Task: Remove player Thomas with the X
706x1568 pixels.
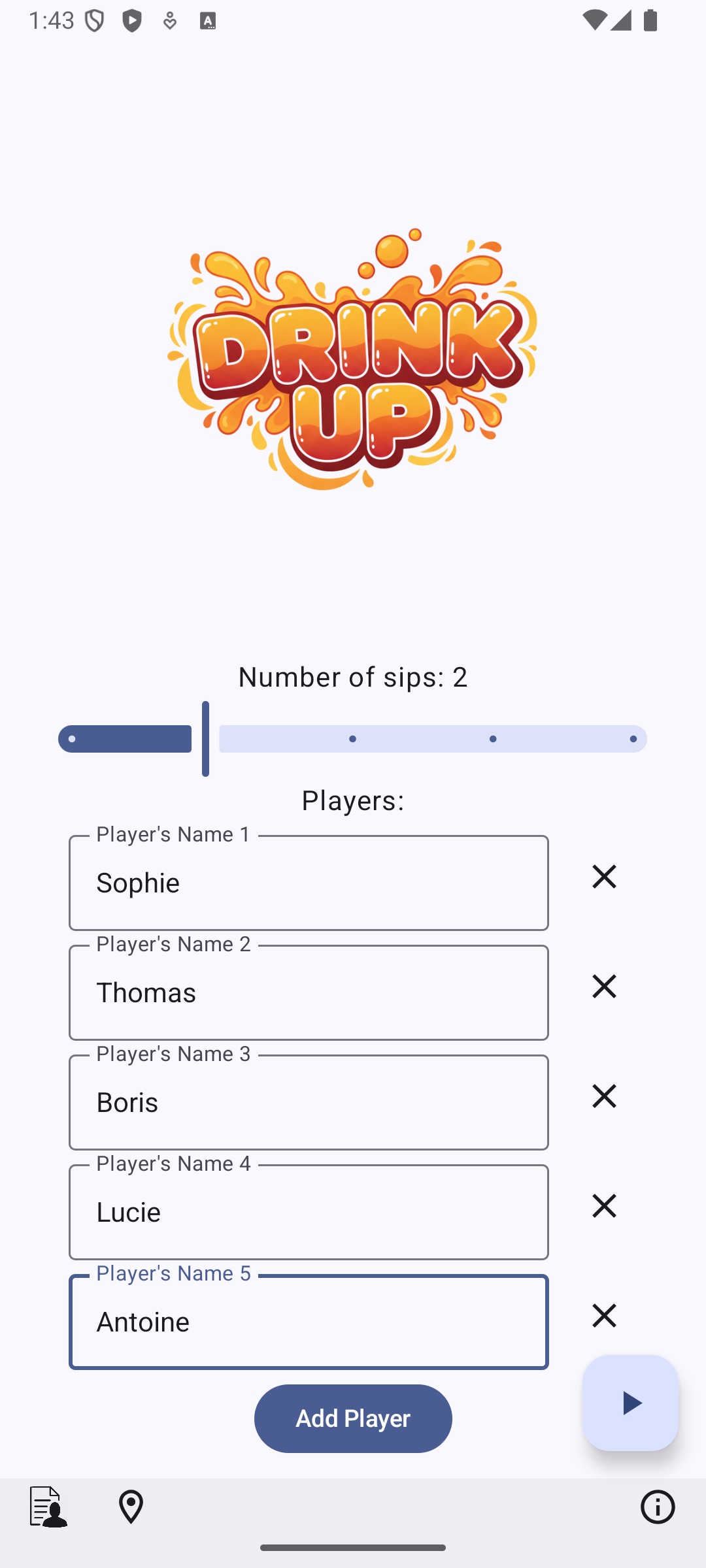Action: (604, 987)
